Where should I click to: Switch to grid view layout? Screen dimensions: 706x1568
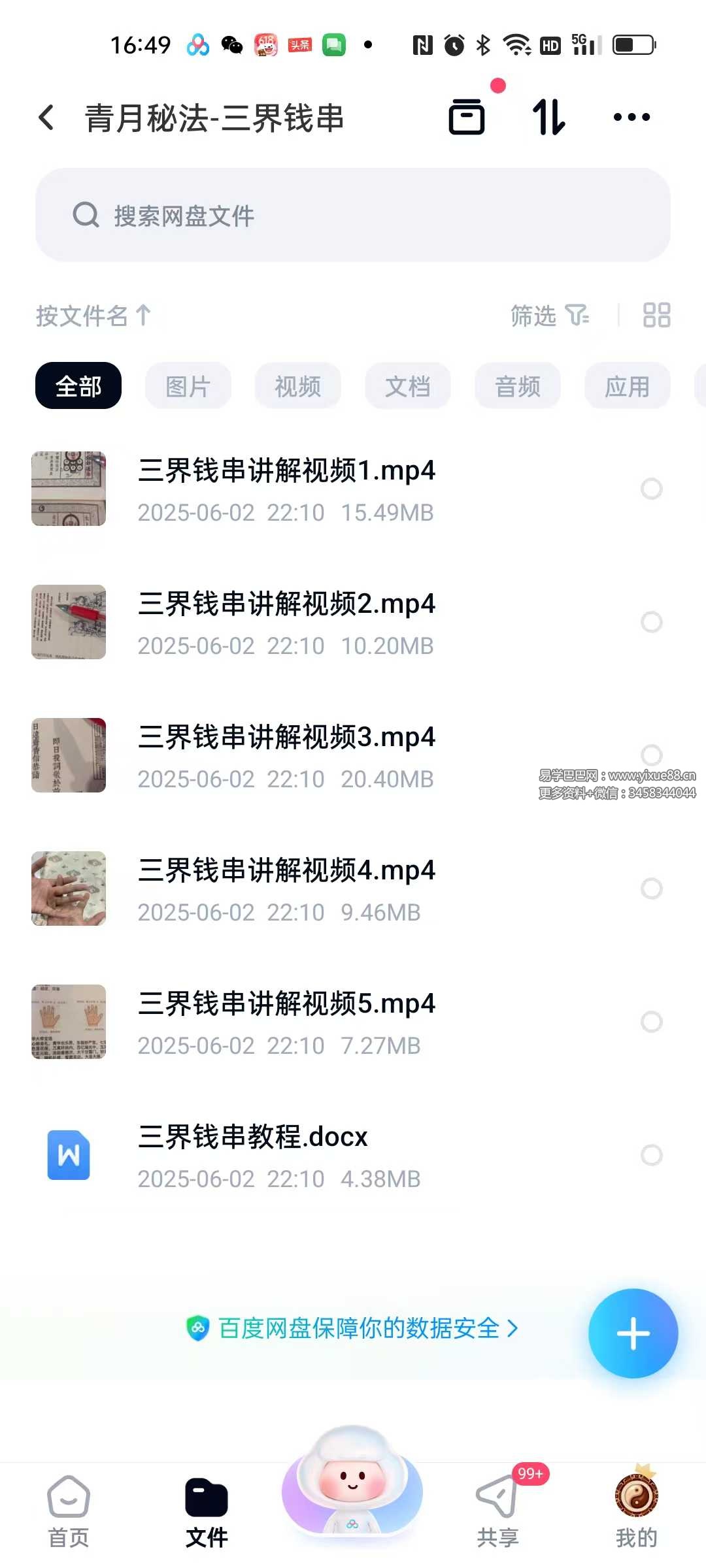click(656, 316)
